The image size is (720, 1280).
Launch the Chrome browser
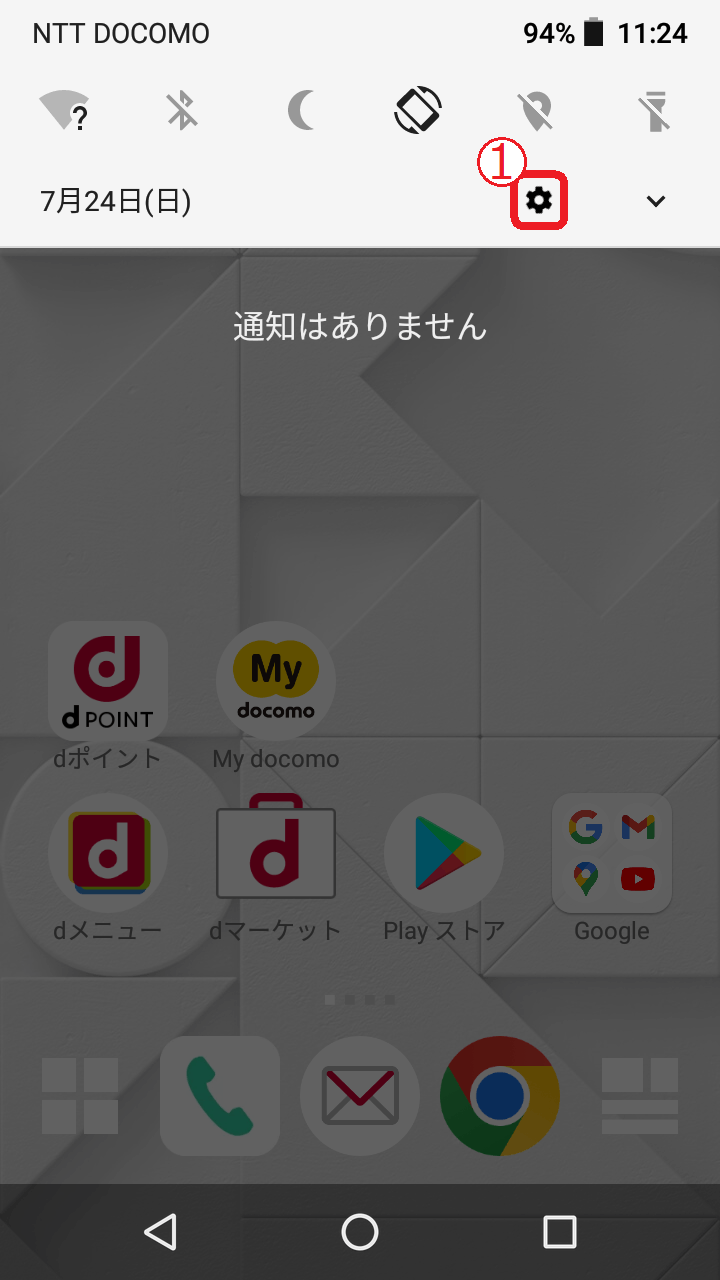500,1096
